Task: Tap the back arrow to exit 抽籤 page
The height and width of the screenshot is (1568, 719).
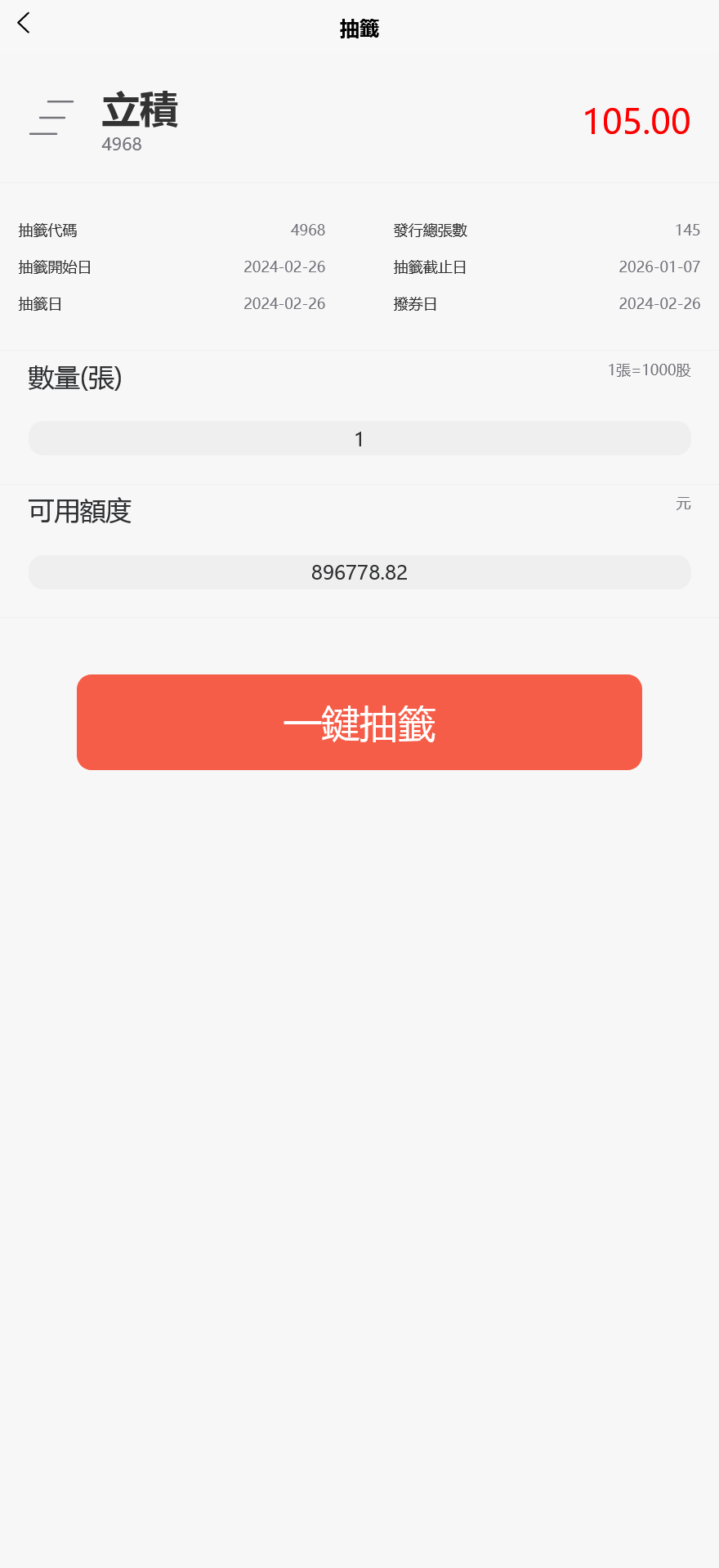Action: (x=23, y=24)
